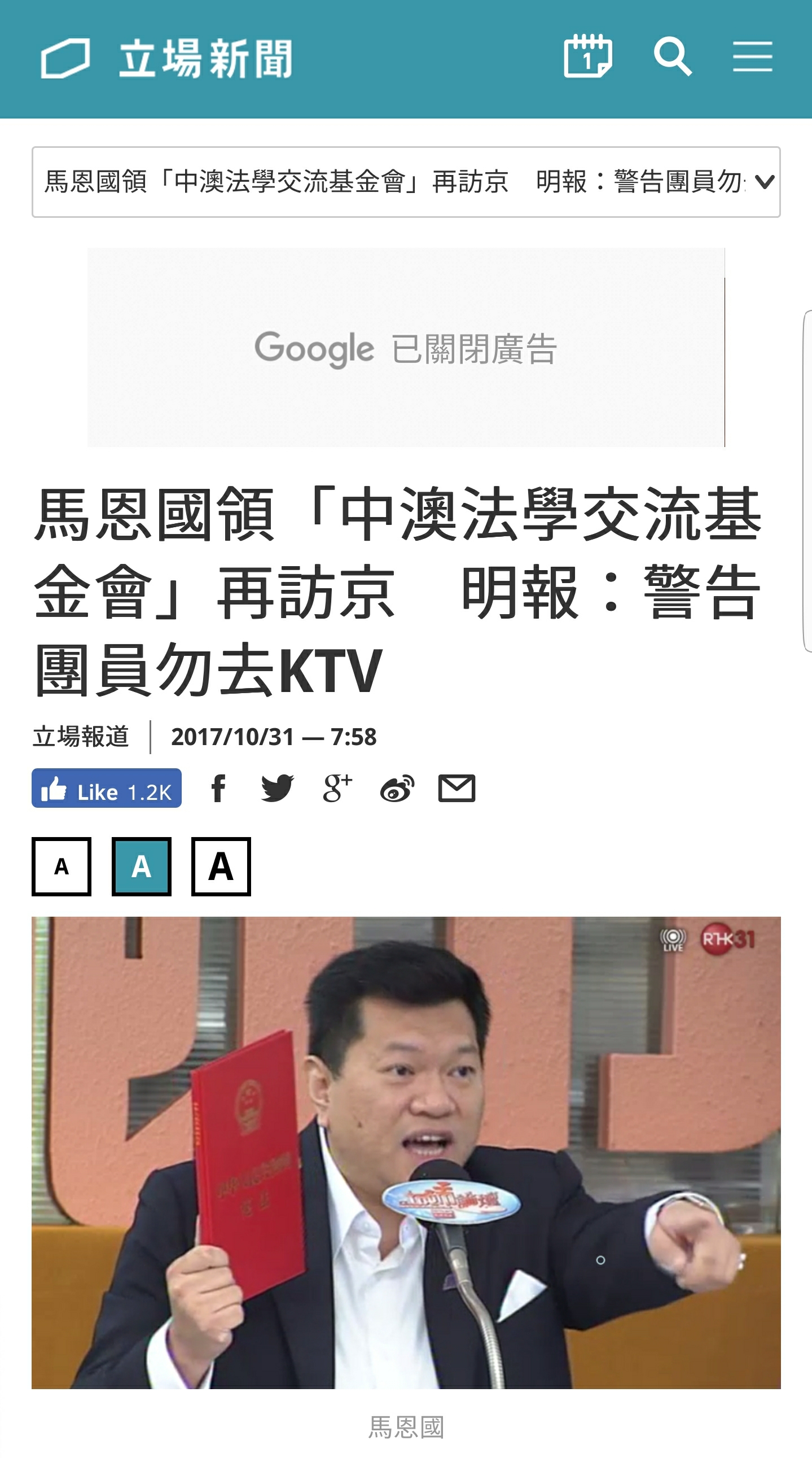812x1458 pixels.
Task: Share the article on Twitter
Action: point(277,788)
